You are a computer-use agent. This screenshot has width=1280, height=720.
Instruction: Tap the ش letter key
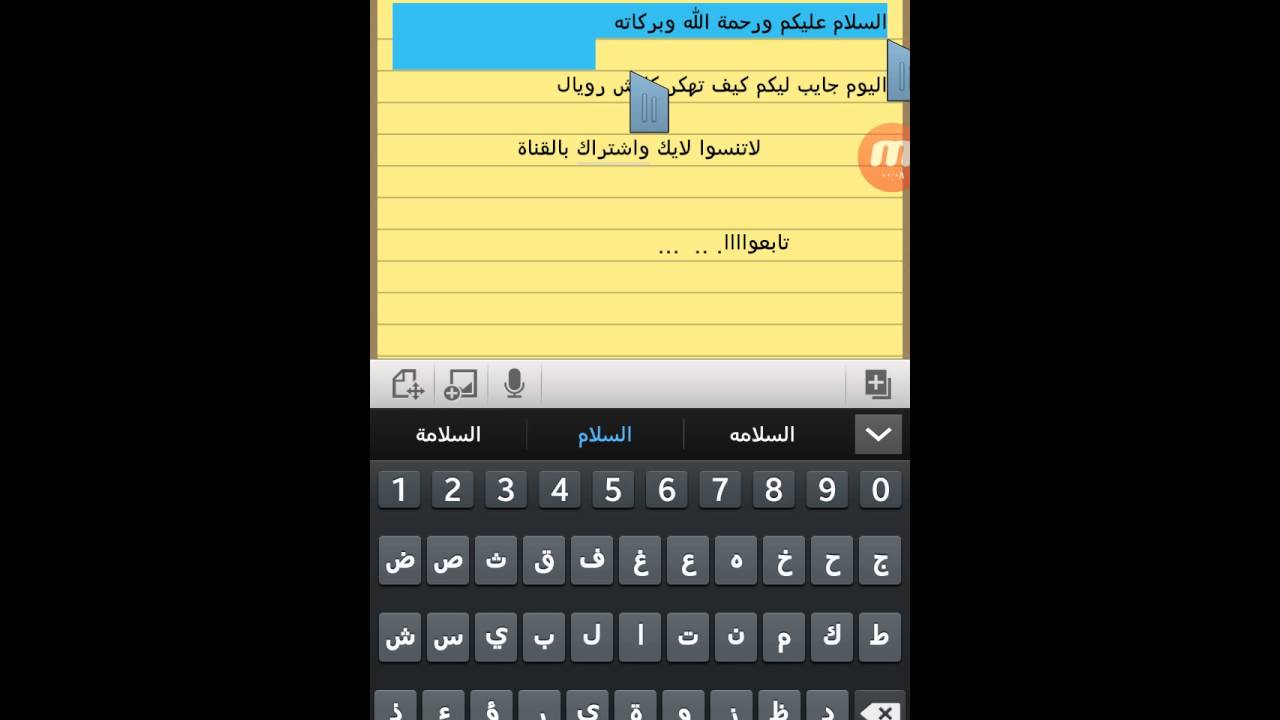pos(400,637)
